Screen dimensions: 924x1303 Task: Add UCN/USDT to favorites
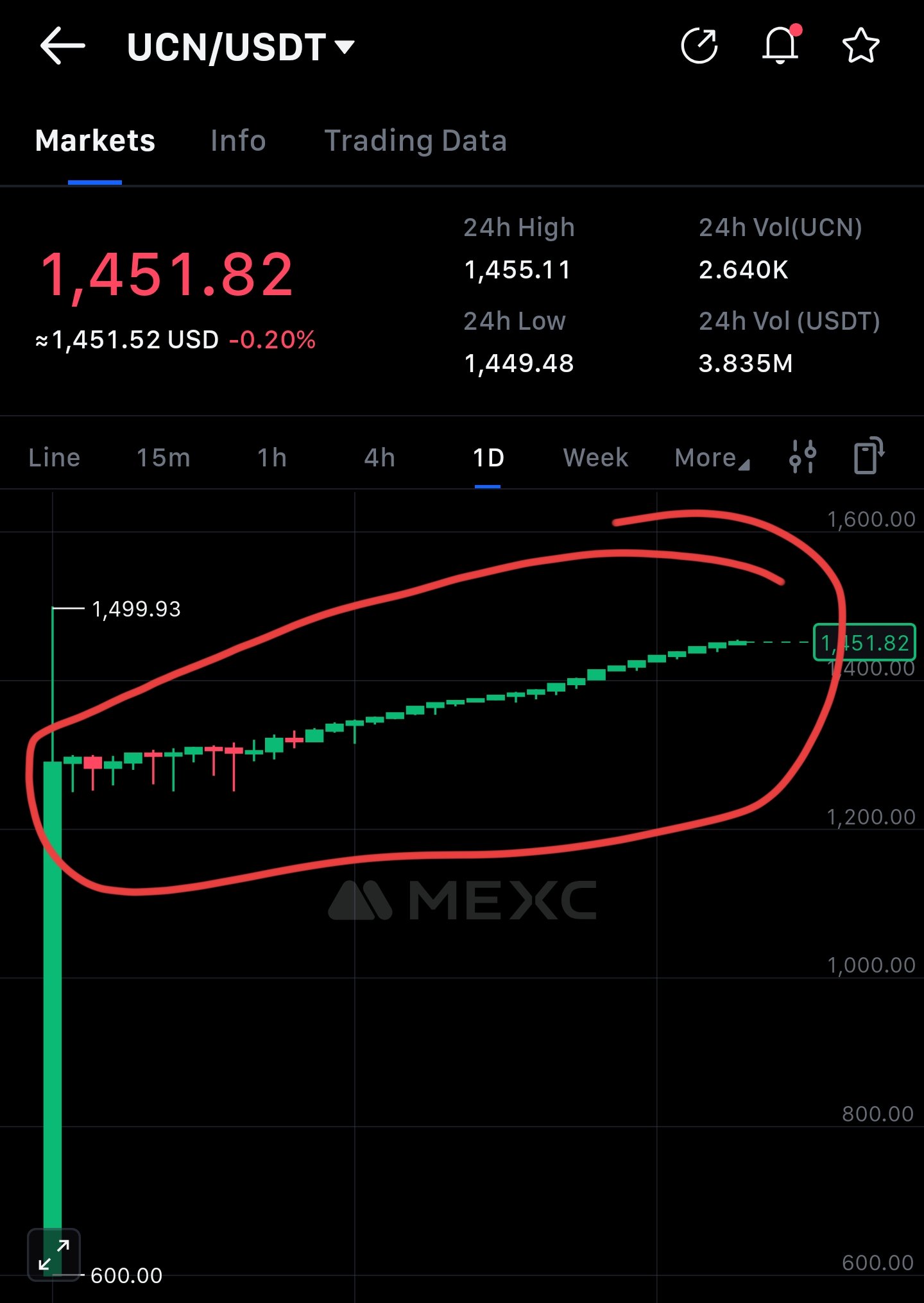[x=860, y=46]
